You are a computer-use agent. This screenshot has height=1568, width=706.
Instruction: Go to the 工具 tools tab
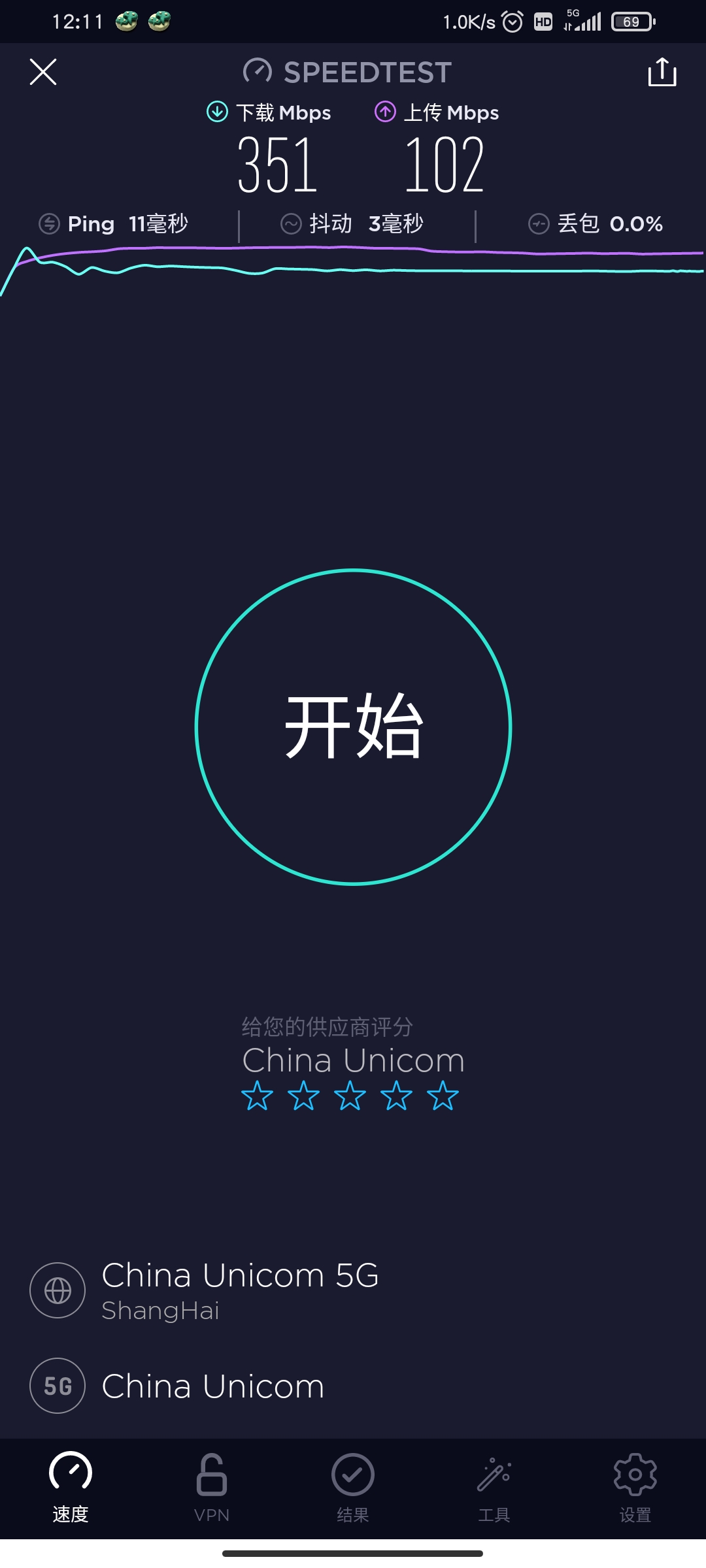coord(494,1488)
